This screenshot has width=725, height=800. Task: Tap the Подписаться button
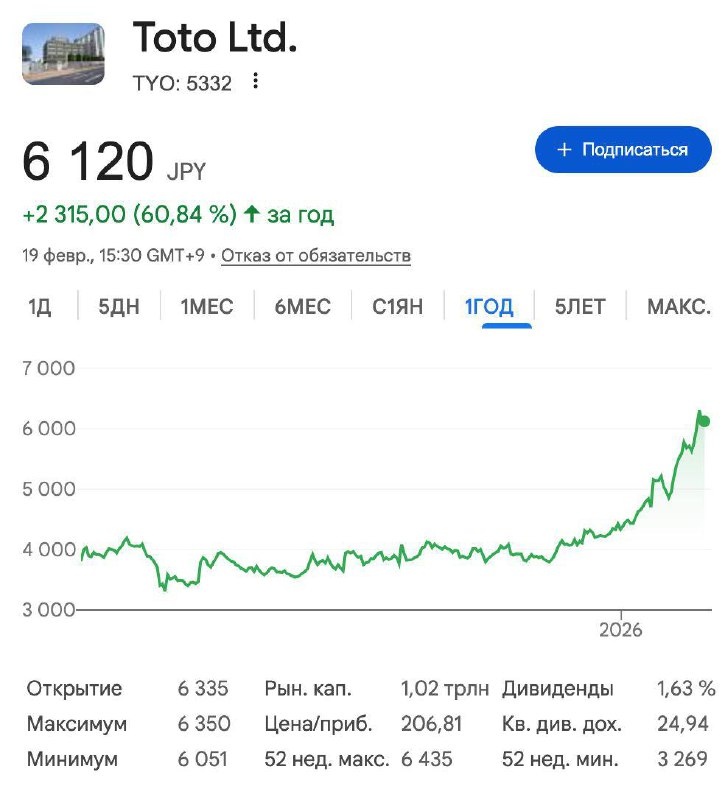(623, 150)
